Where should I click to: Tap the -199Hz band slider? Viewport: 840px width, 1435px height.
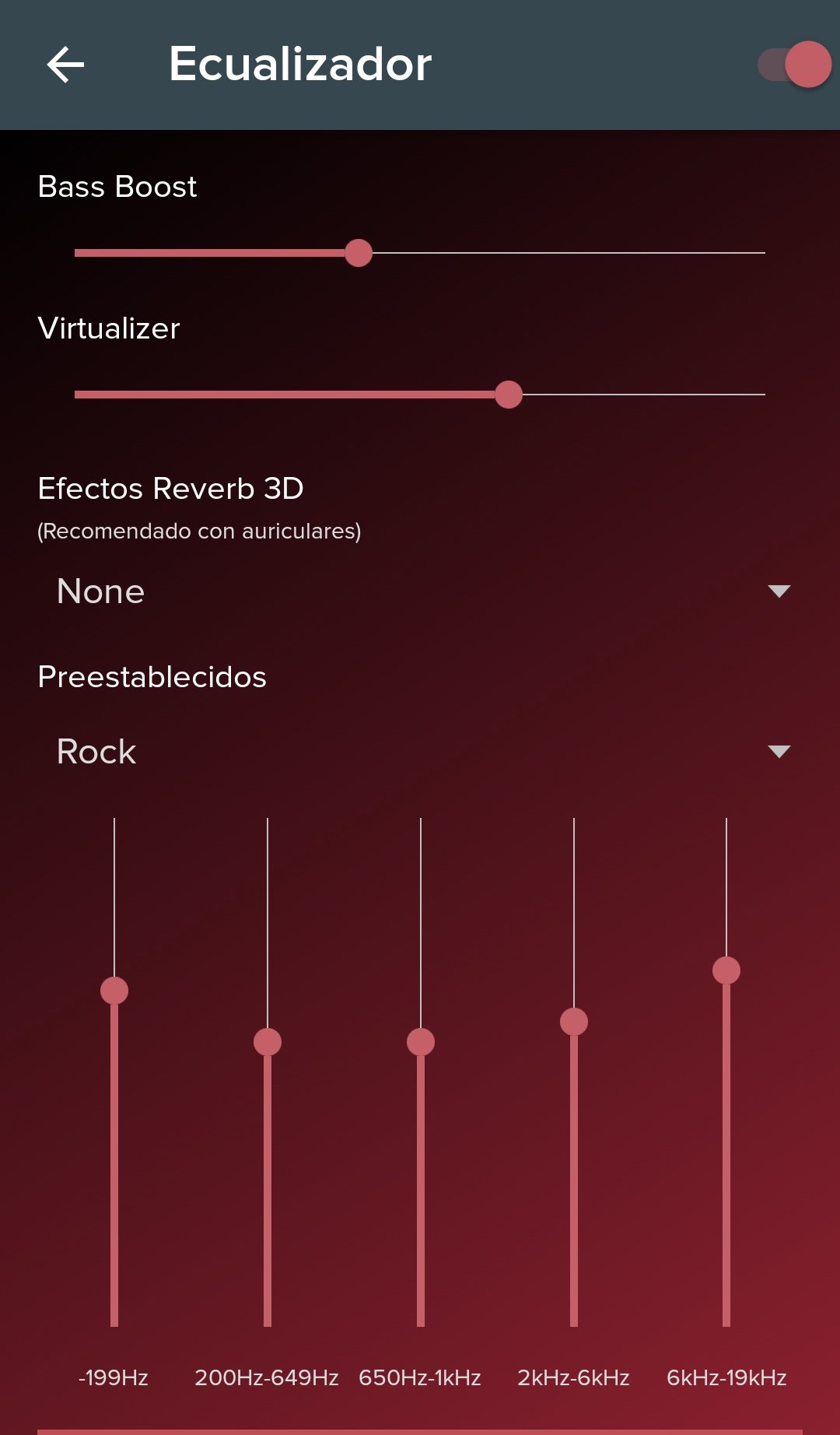pos(114,1072)
